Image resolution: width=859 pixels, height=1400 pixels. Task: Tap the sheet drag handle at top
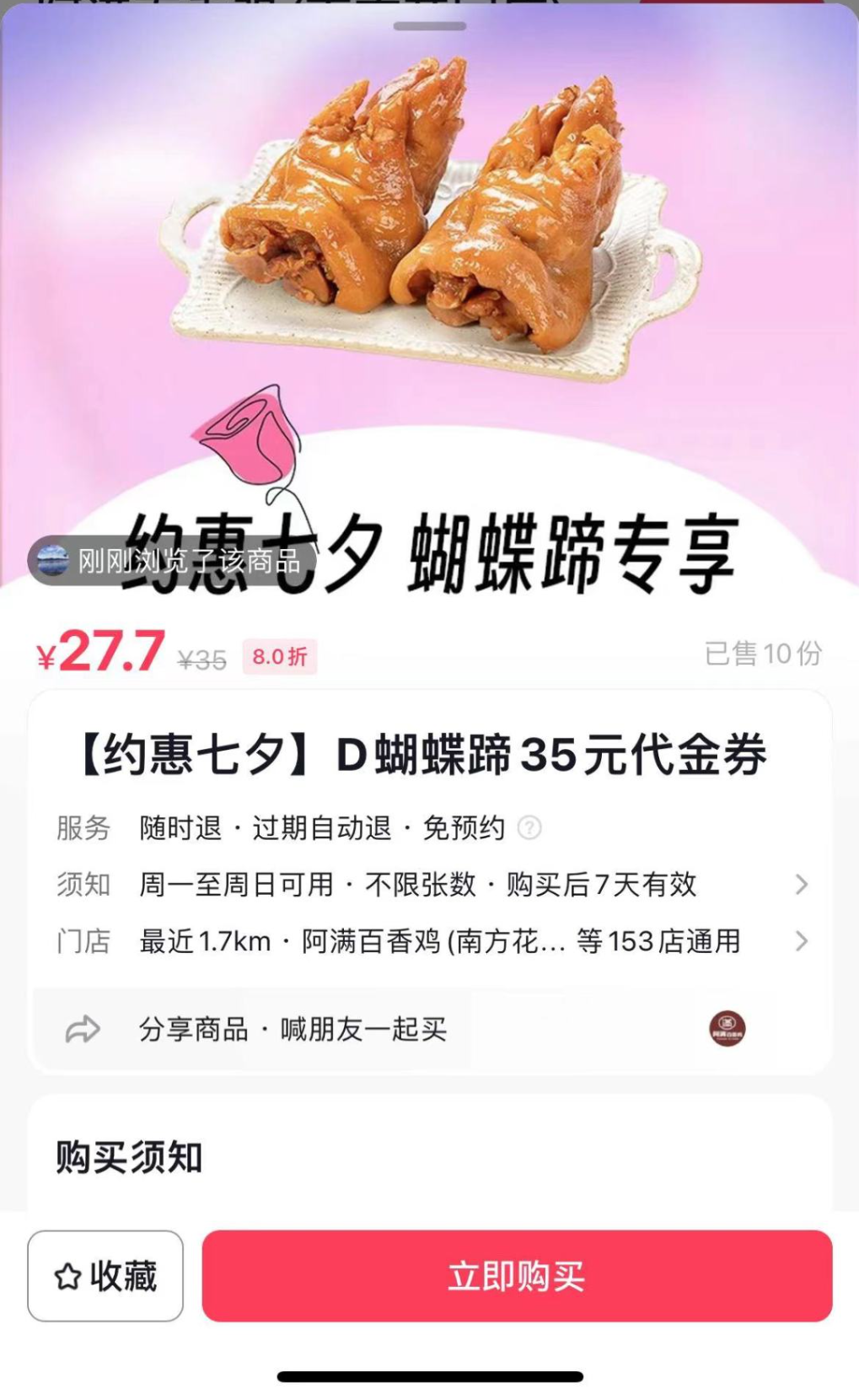(430, 26)
